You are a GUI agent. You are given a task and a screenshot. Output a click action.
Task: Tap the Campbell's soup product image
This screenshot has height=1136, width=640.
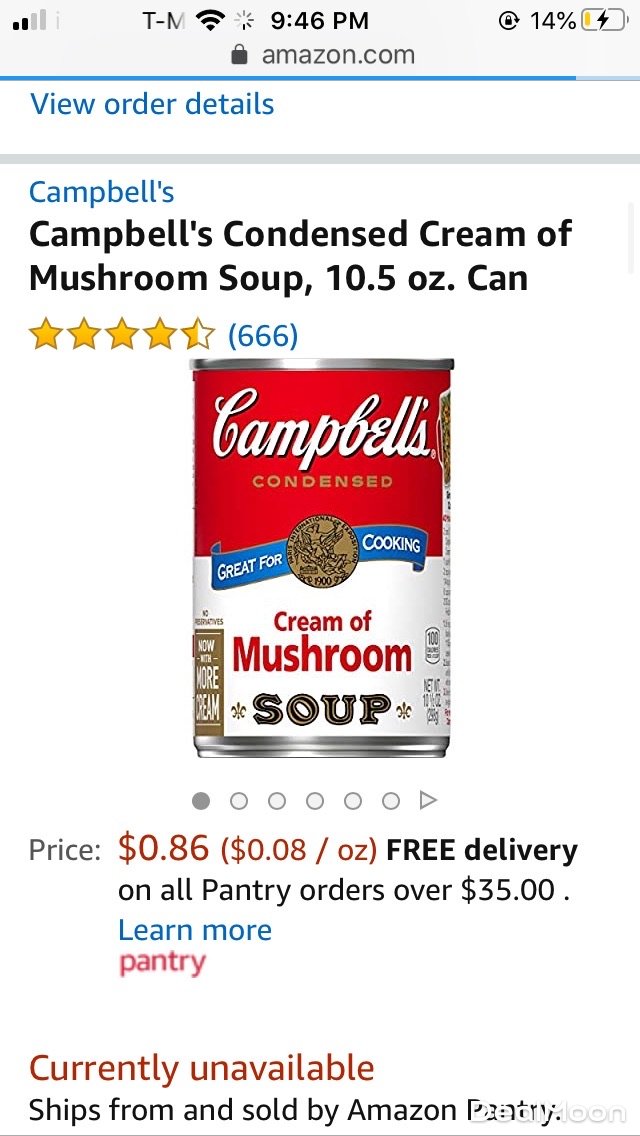[x=321, y=556]
